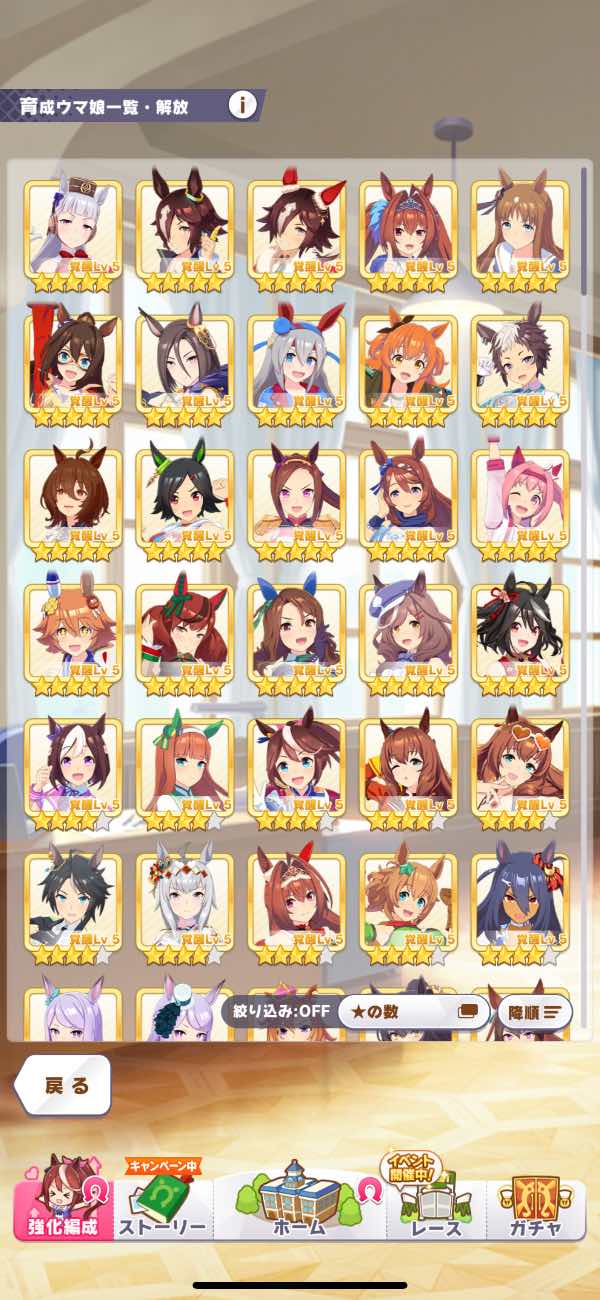Open the info icon beside 育成ウマ娘一覧
This screenshot has height=1300, width=600.
(x=242, y=104)
